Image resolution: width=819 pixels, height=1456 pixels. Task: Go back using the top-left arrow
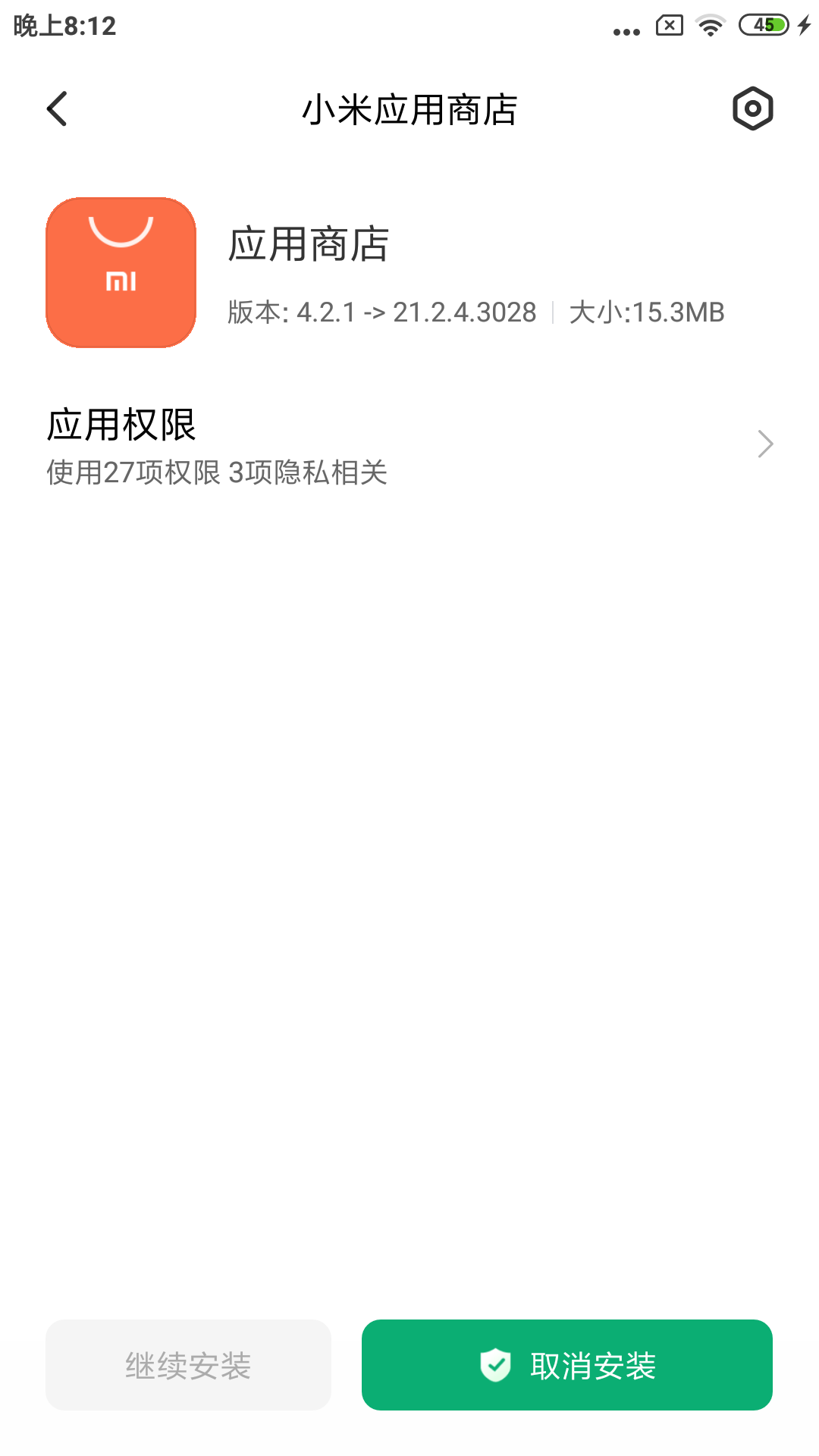58,109
